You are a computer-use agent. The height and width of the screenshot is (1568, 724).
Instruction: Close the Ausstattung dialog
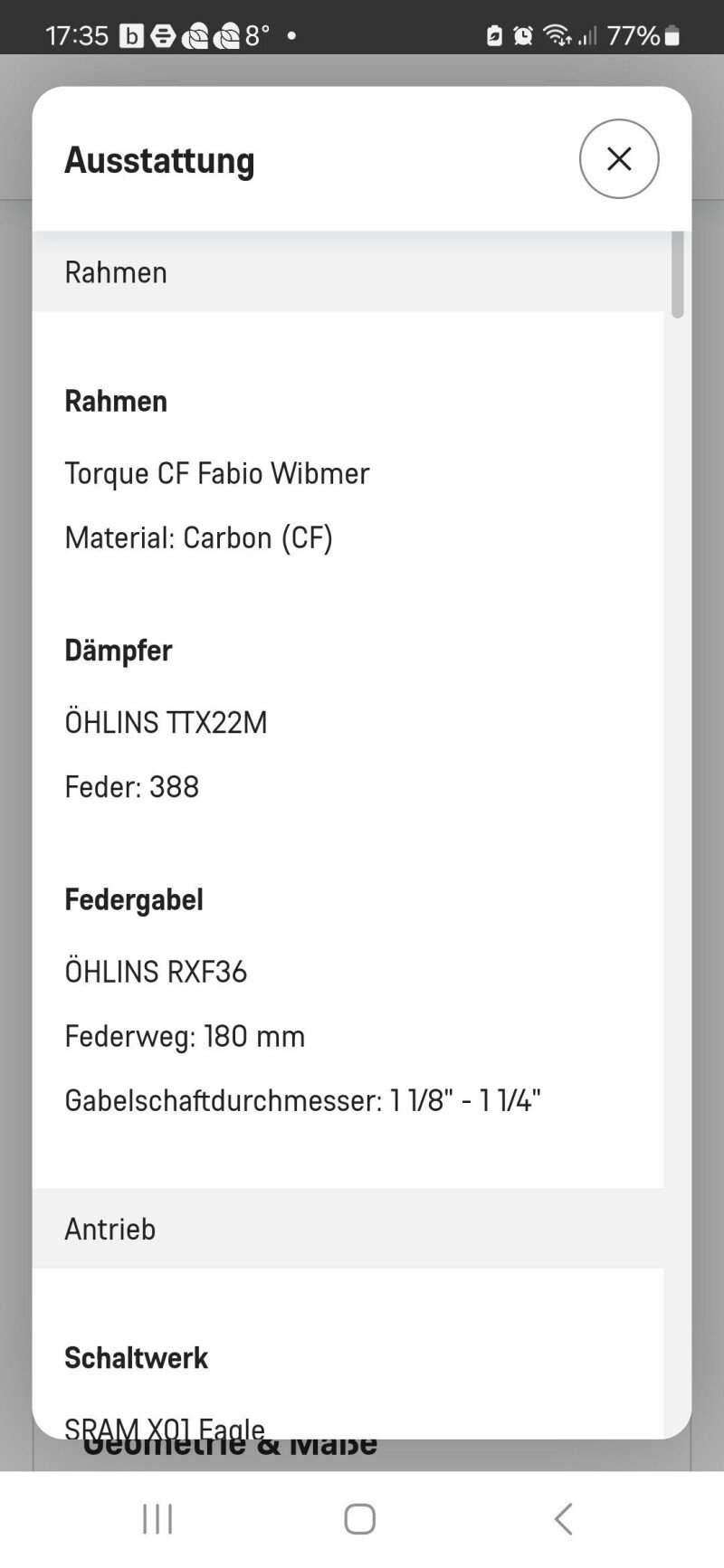point(619,159)
